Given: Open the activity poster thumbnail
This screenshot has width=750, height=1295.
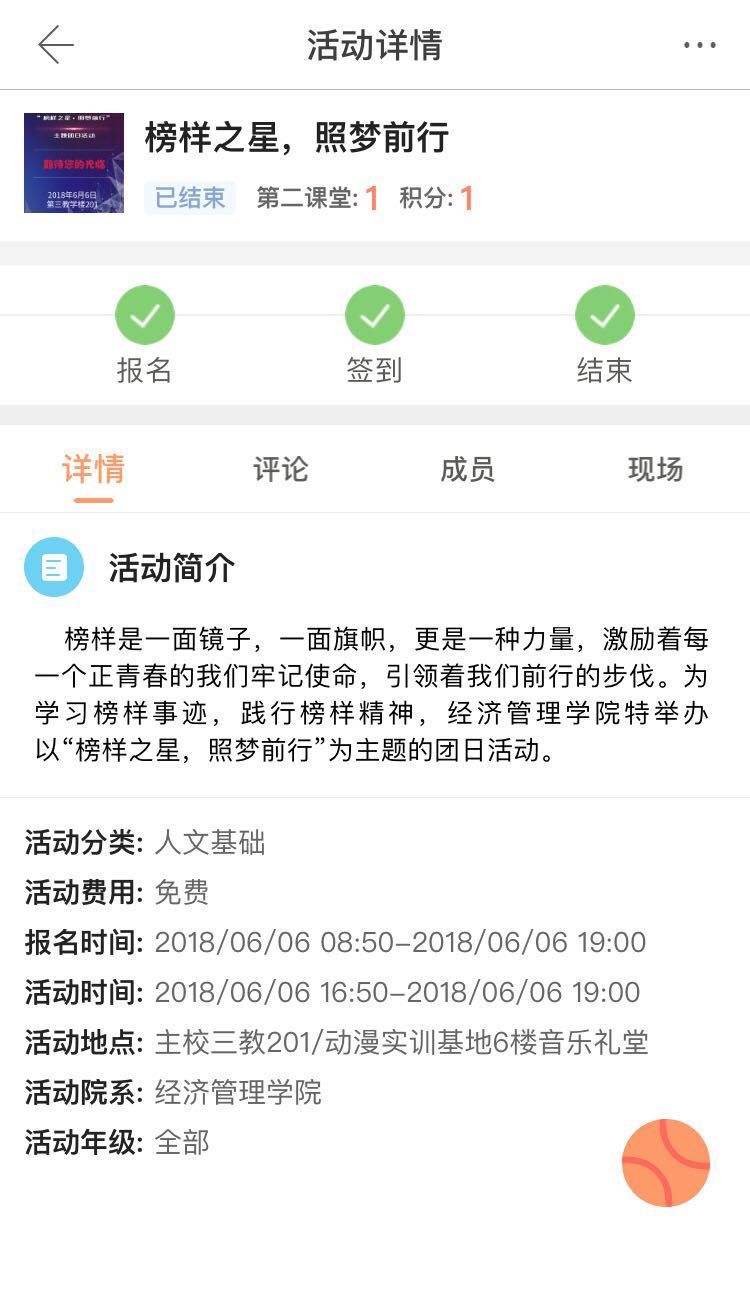Looking at the screenshot, I should click(x=74, y=163).
